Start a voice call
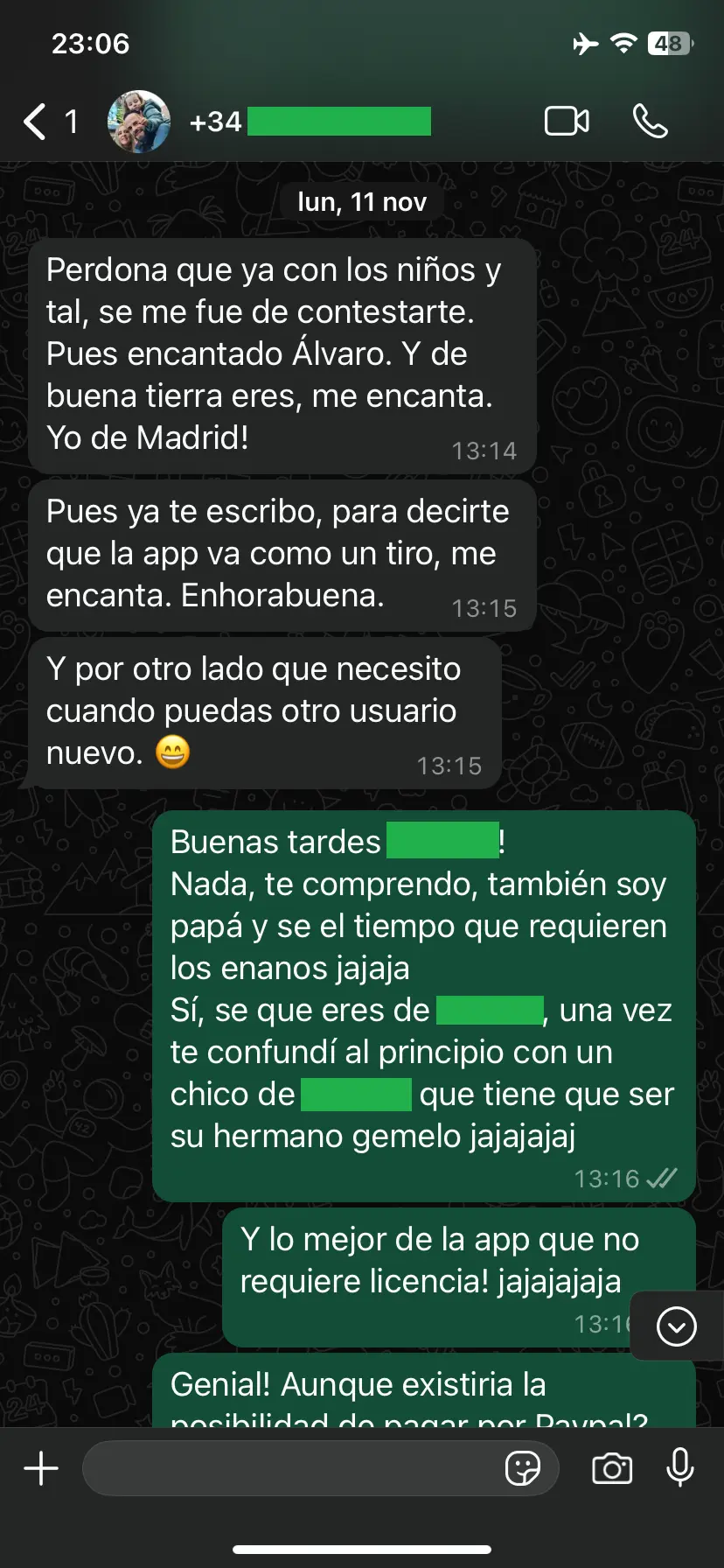The width and height of the screenshot is (724, 1568). tap(650, 122)
